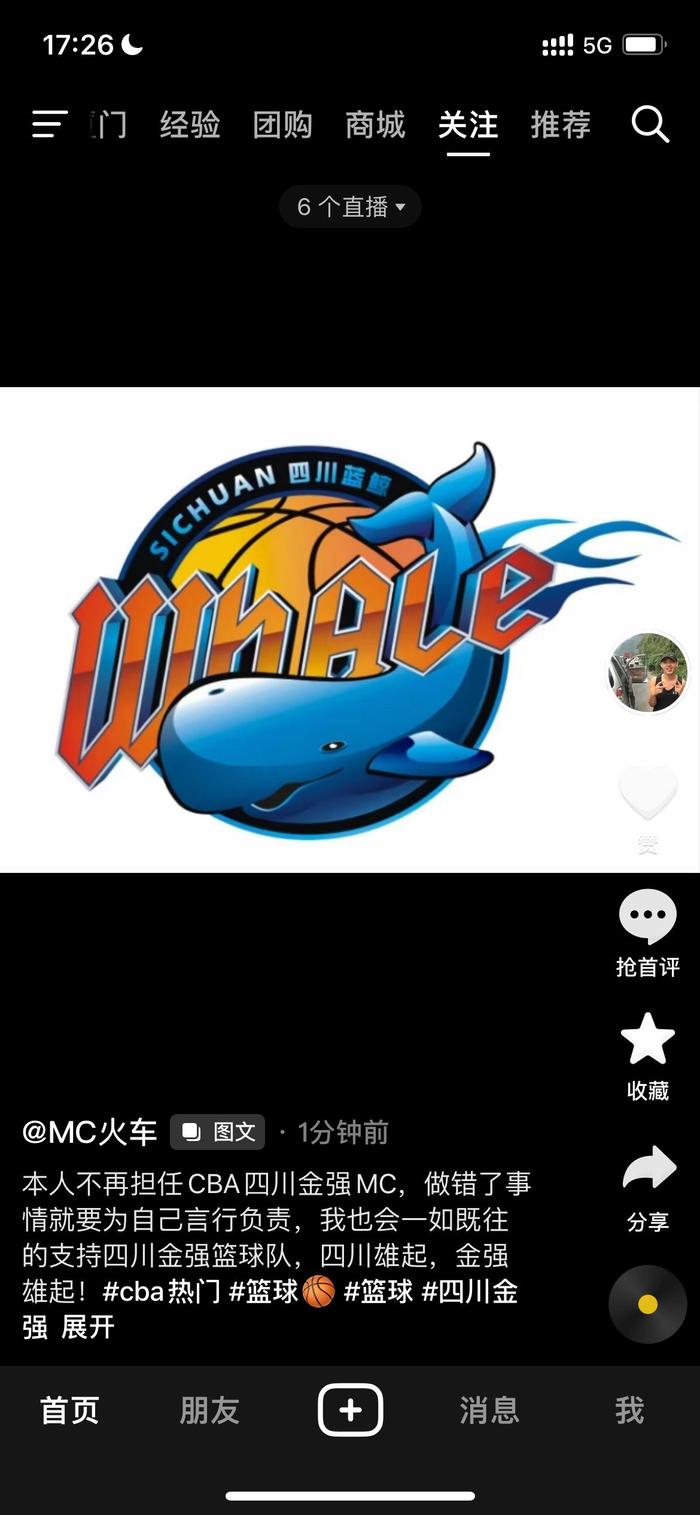Select the 推荐 top tab
Viewport: 700px width, 1515px height.
point(560,125)
